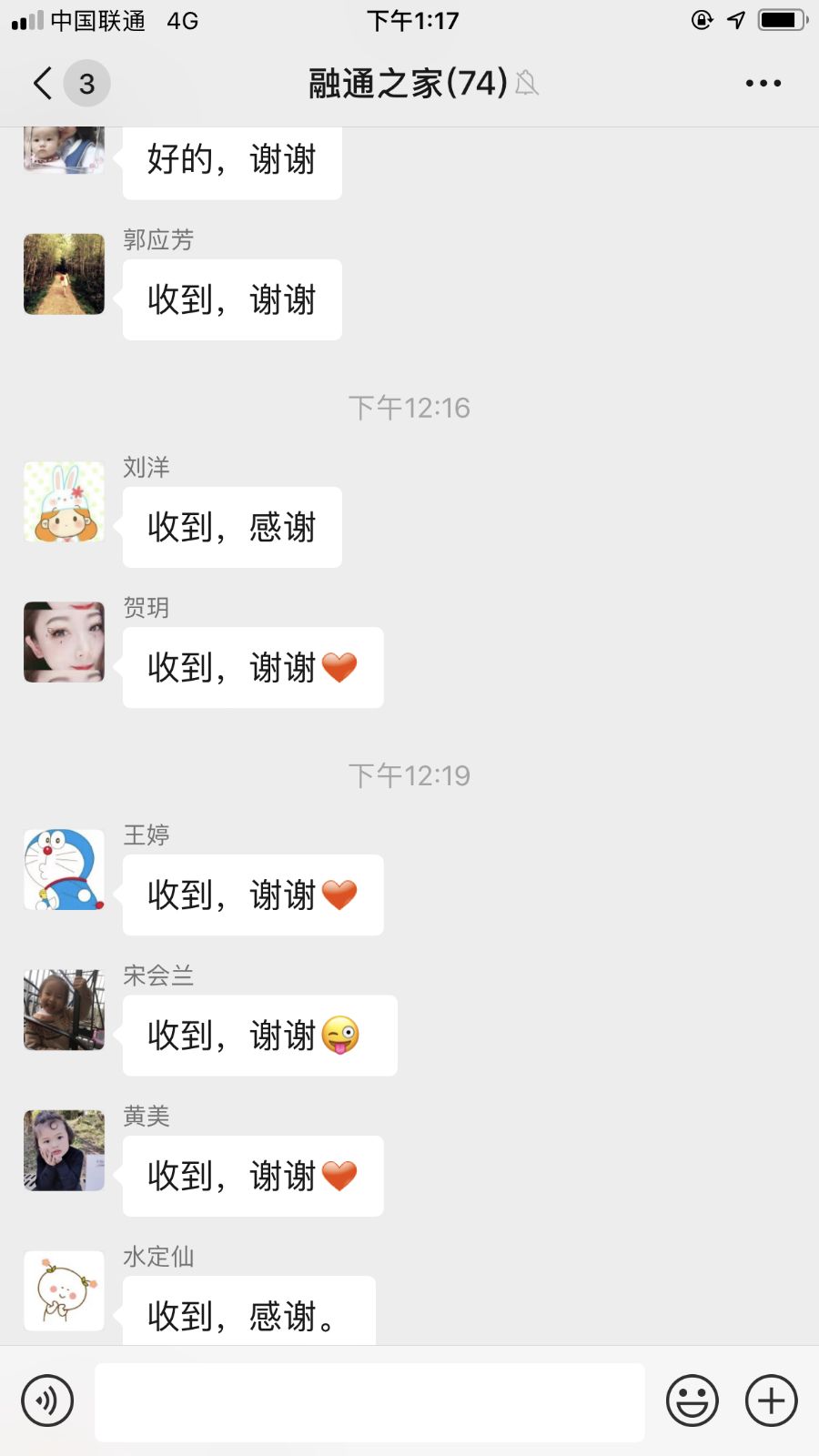Open the group chat options menu
Screen dimensions: 819x1456
(x=763, y=84)
